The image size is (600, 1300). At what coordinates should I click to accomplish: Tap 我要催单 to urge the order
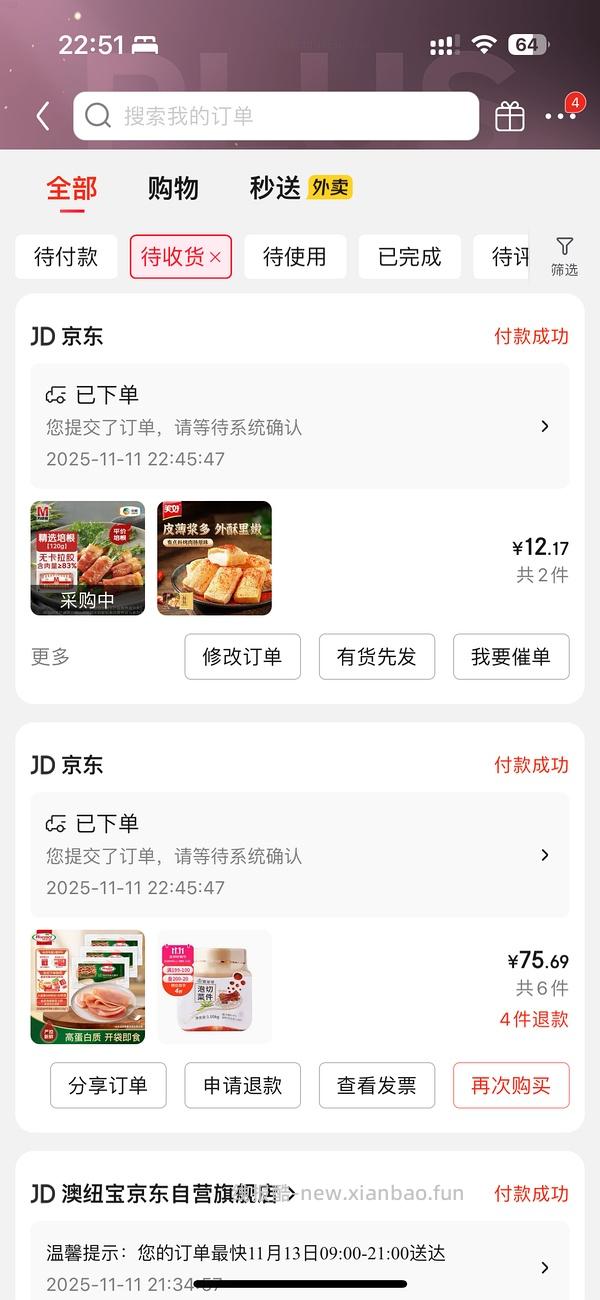(x=511, y=657)
